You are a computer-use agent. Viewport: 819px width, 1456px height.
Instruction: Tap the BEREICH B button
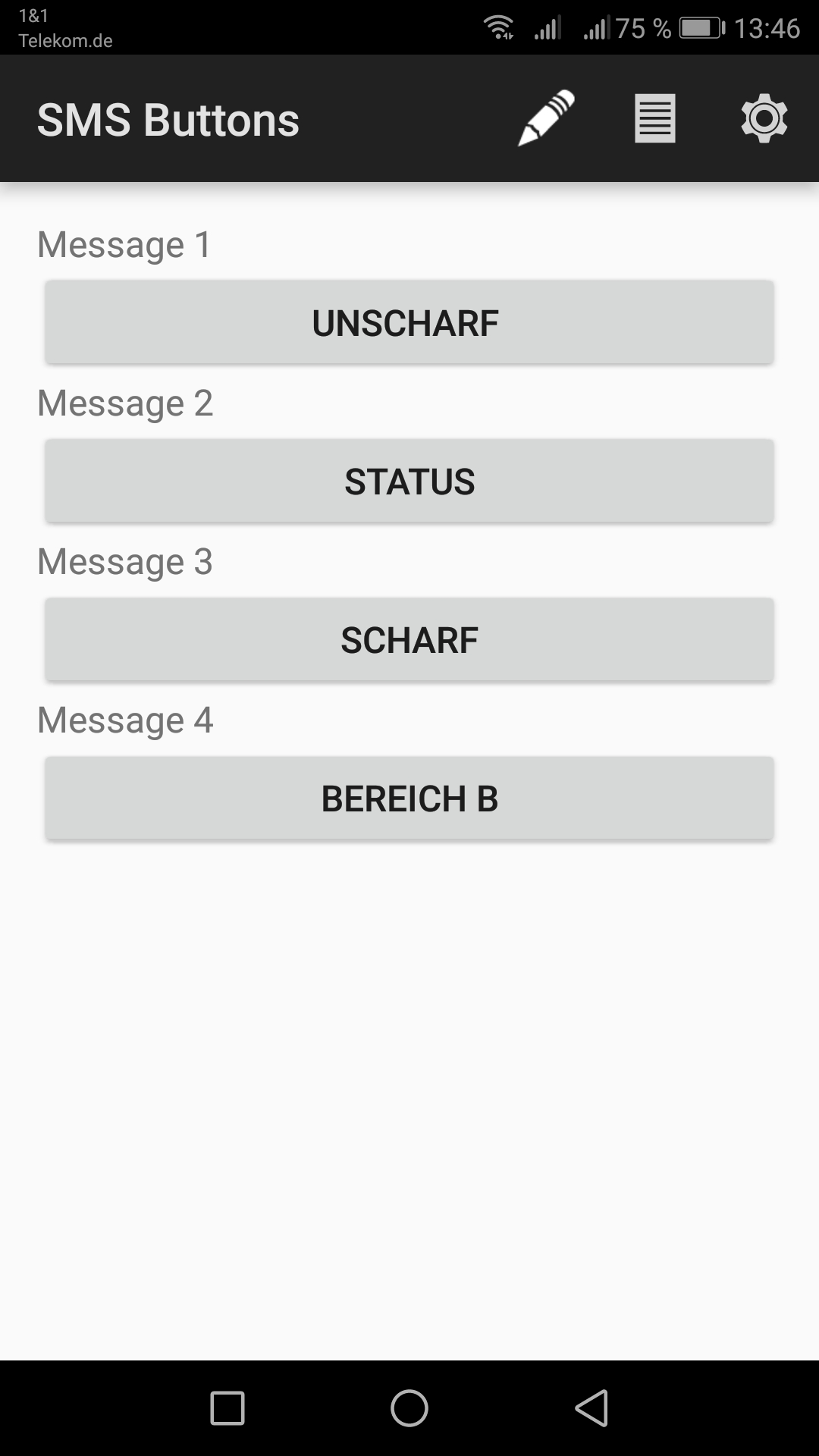(409, 799)
